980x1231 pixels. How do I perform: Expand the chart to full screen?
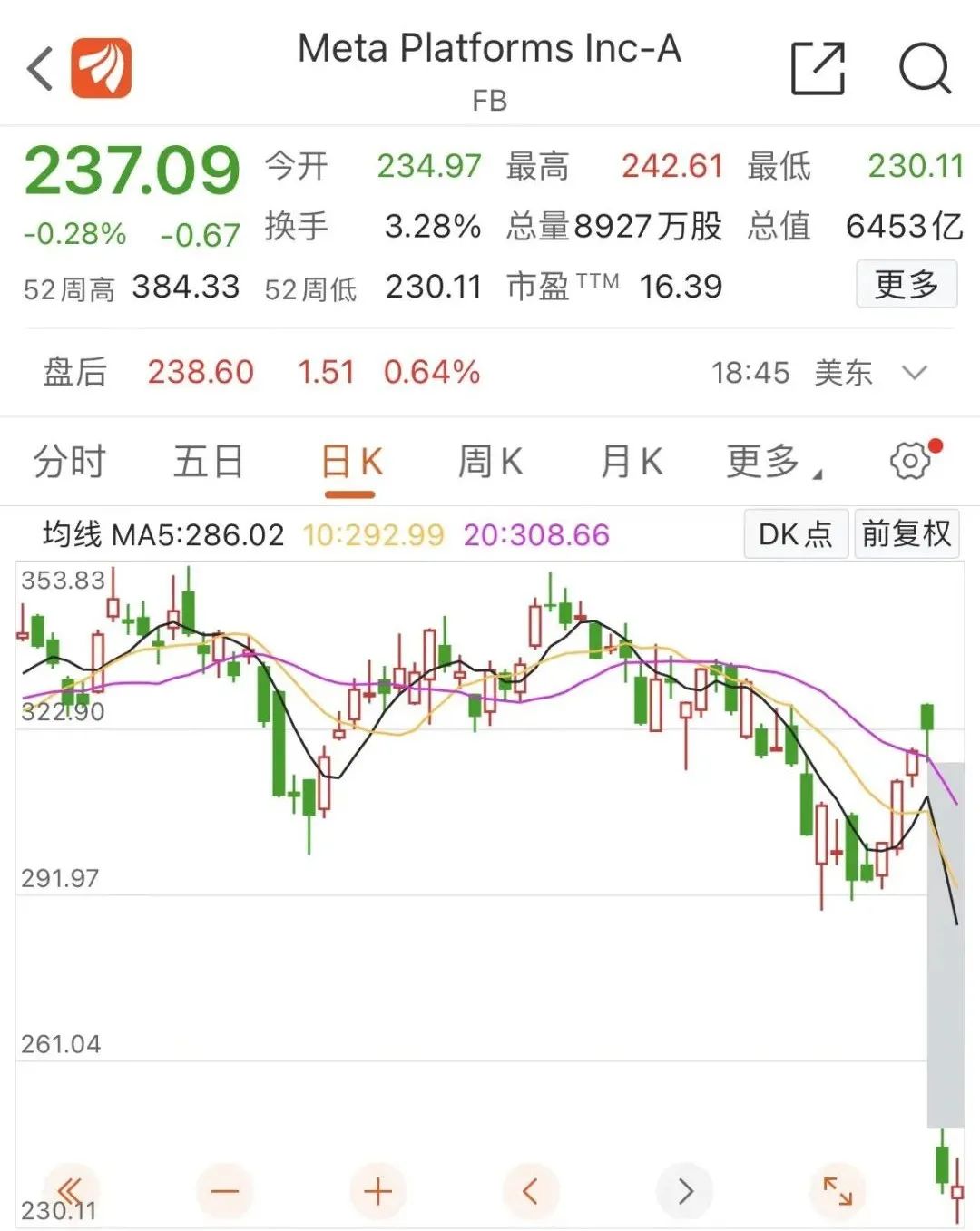pos(837,1190)
